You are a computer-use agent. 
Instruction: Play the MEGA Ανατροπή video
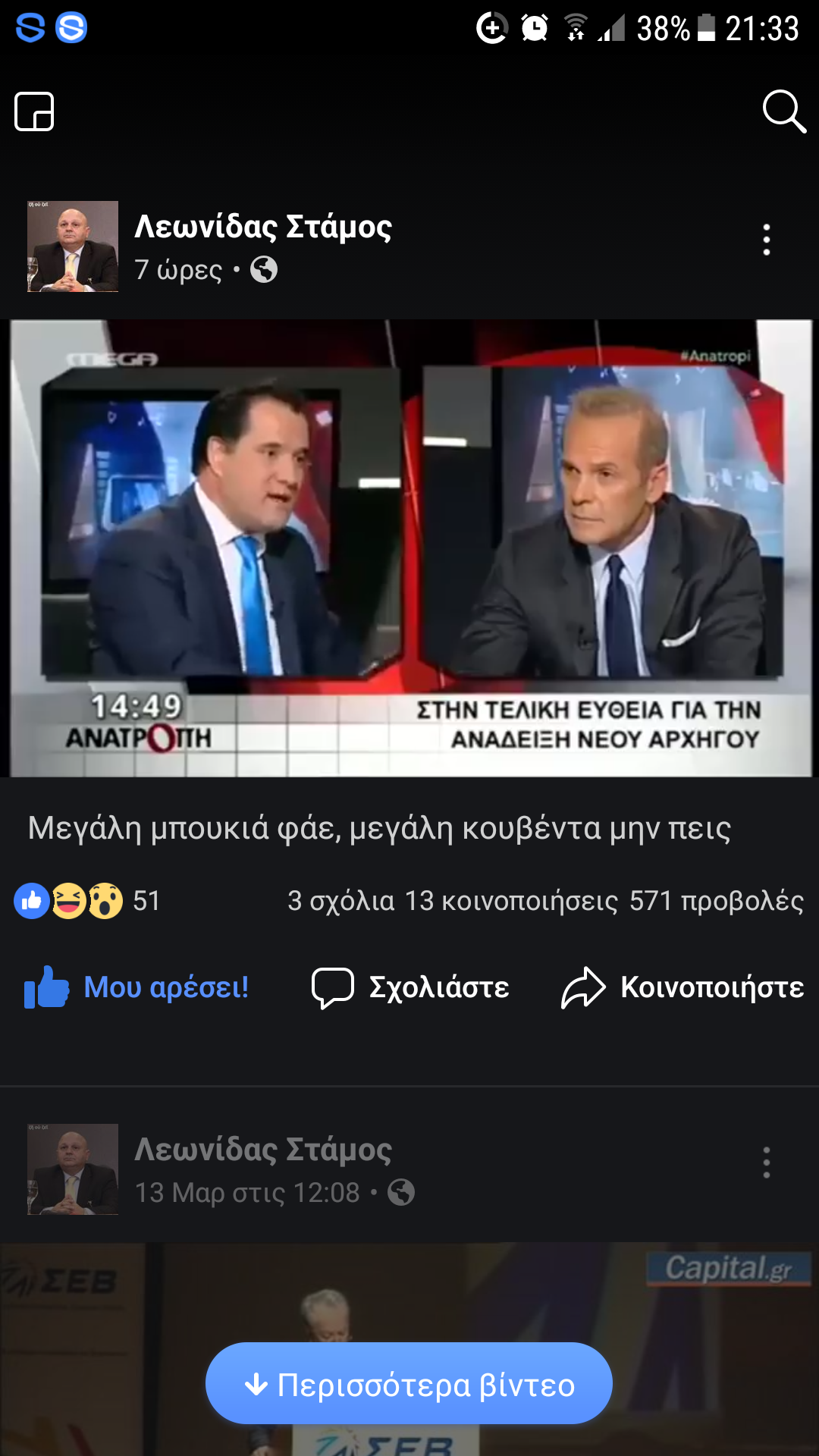(409, 548)
